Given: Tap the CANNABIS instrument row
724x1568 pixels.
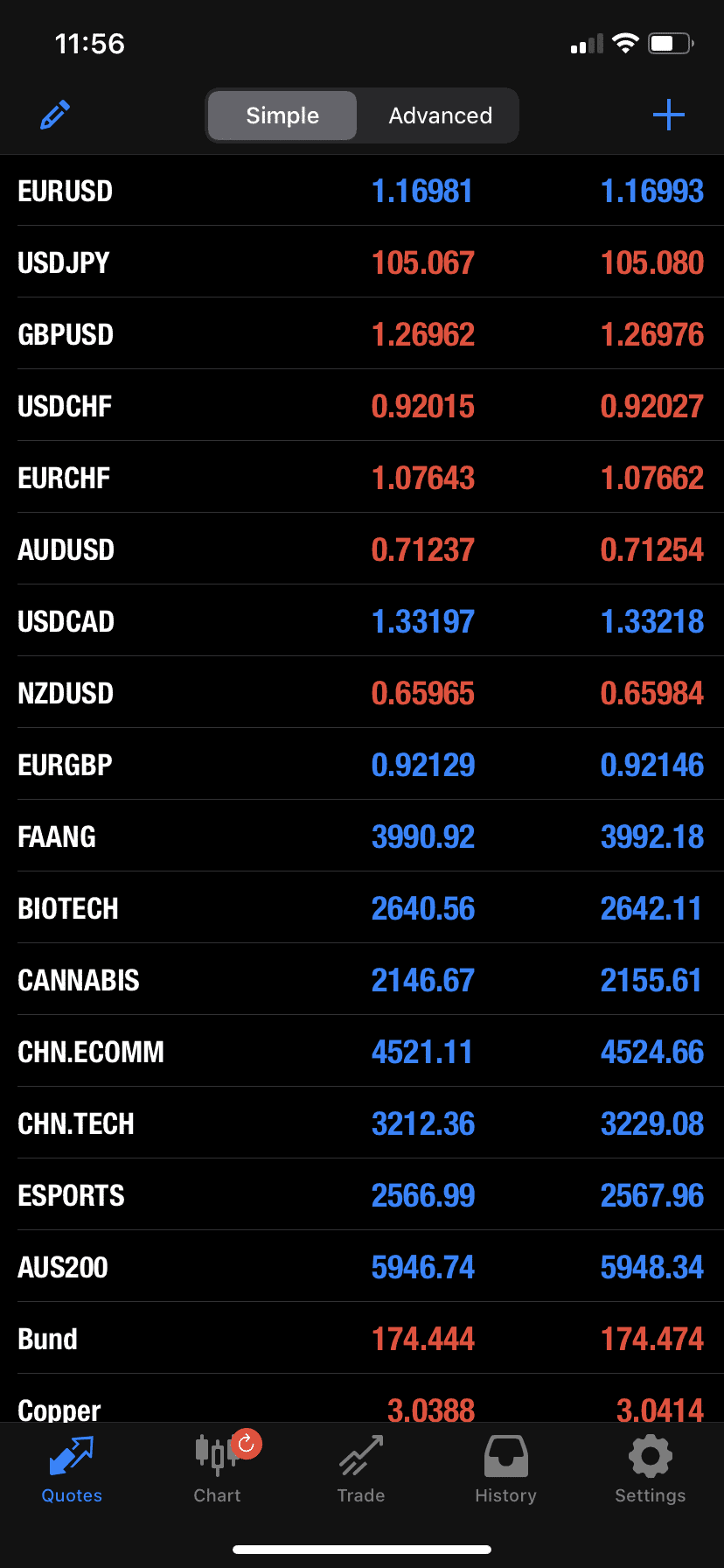Looking at the screenshot, I should tap(362, 979).
